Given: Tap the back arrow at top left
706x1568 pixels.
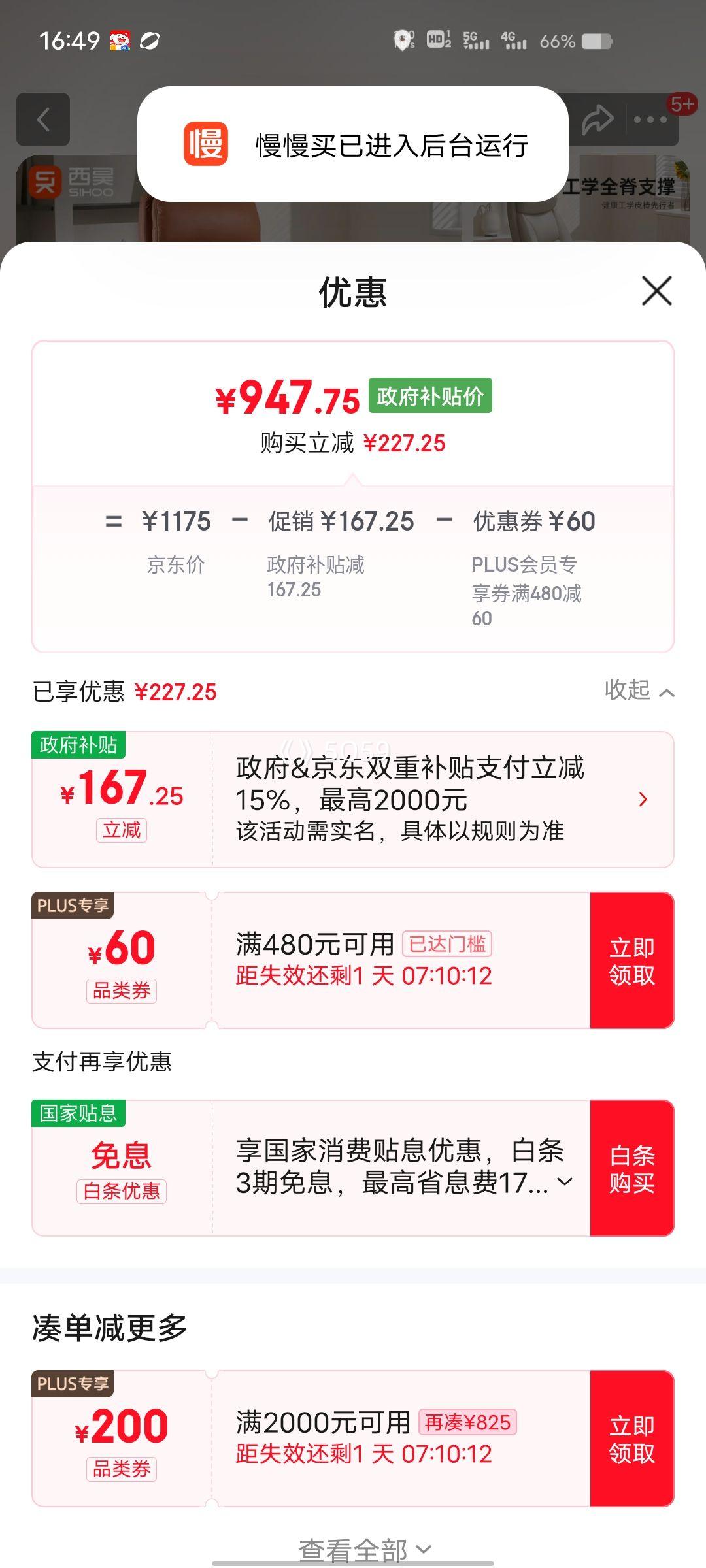Looking at the screenshot, I should [x=43, y=120].
